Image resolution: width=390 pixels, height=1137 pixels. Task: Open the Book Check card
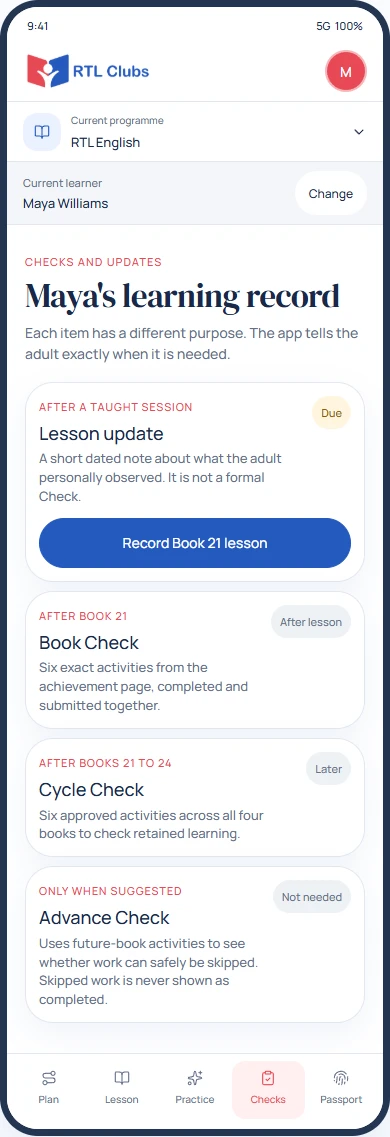(x=195, y=660)
